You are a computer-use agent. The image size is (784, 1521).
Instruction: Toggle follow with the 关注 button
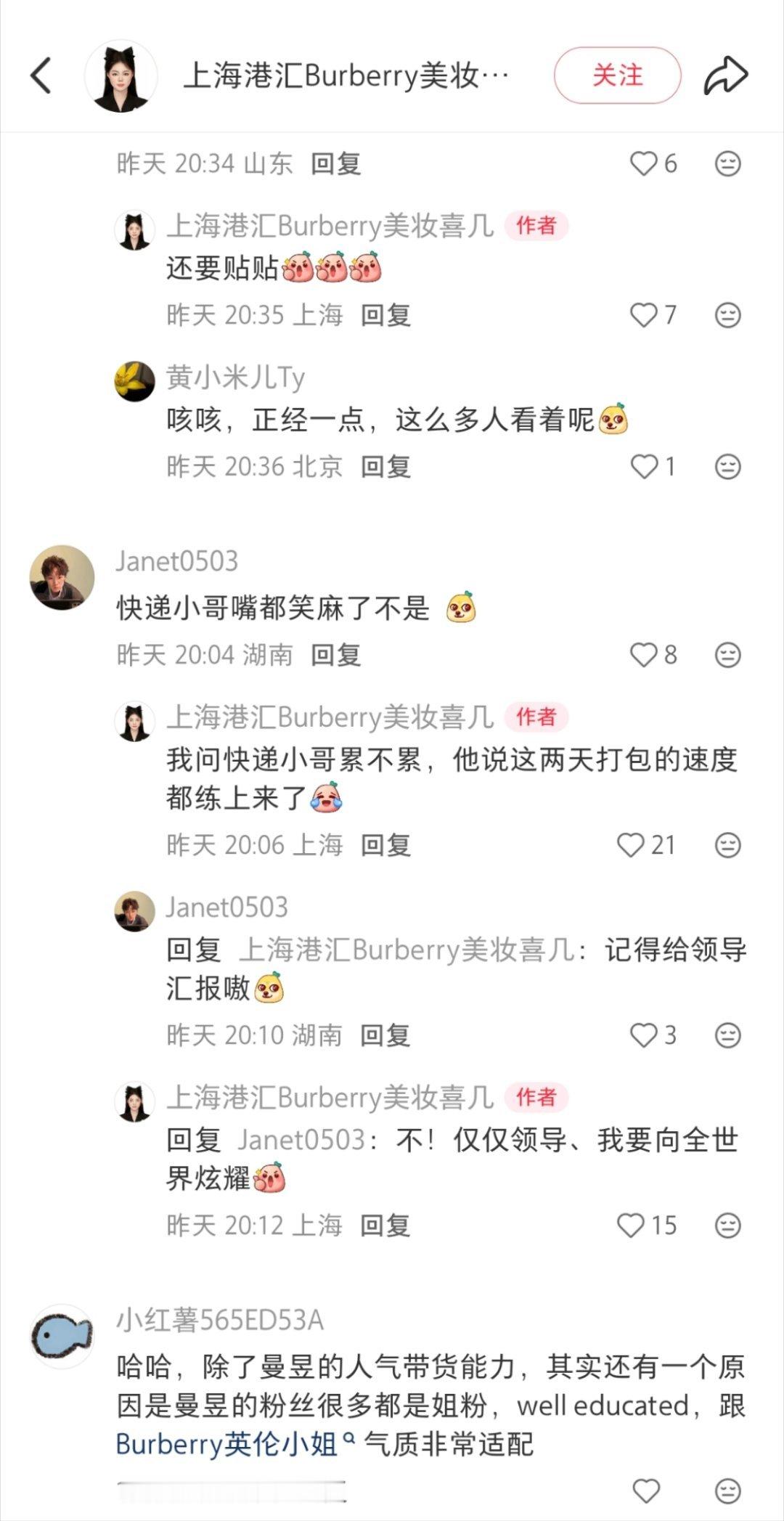coord(616,76)
